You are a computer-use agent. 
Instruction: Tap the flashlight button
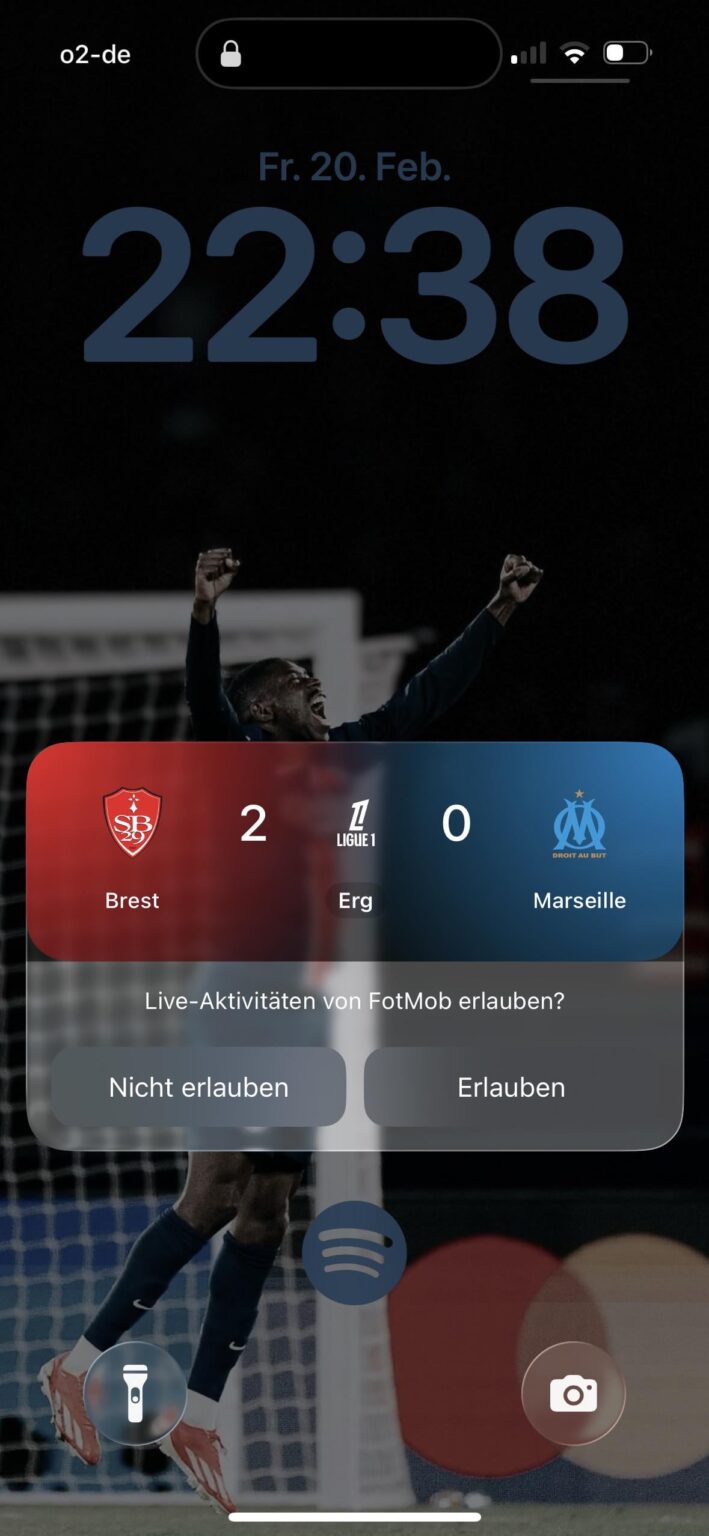135,1393
